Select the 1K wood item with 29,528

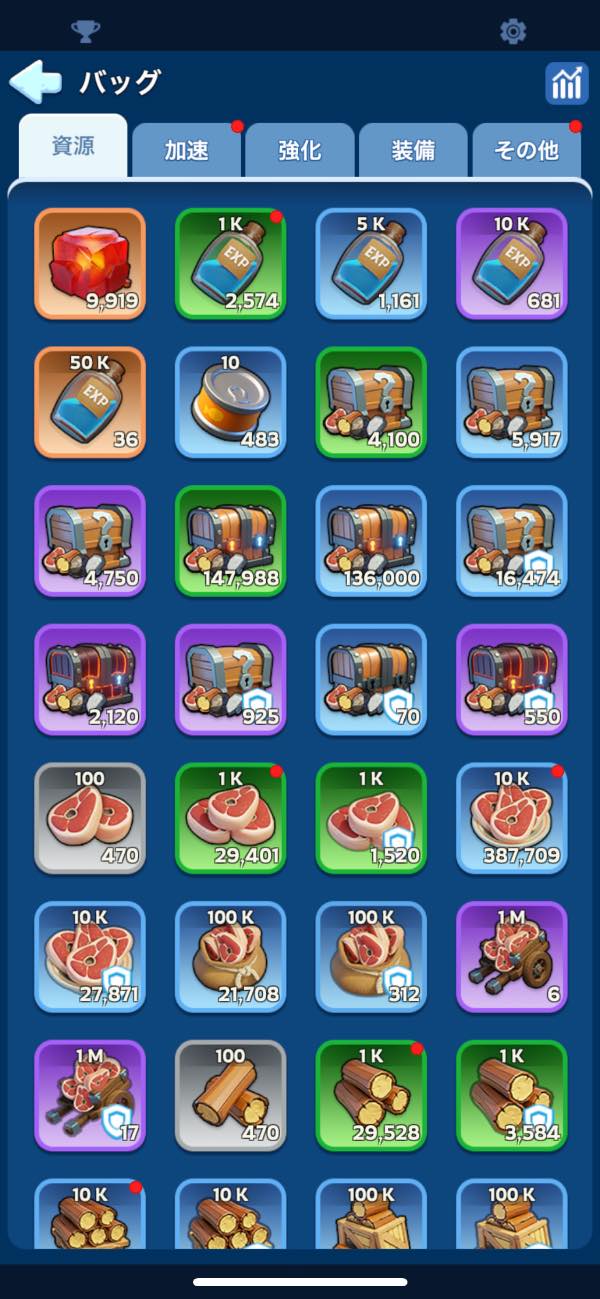click(x=371, y=1096)
